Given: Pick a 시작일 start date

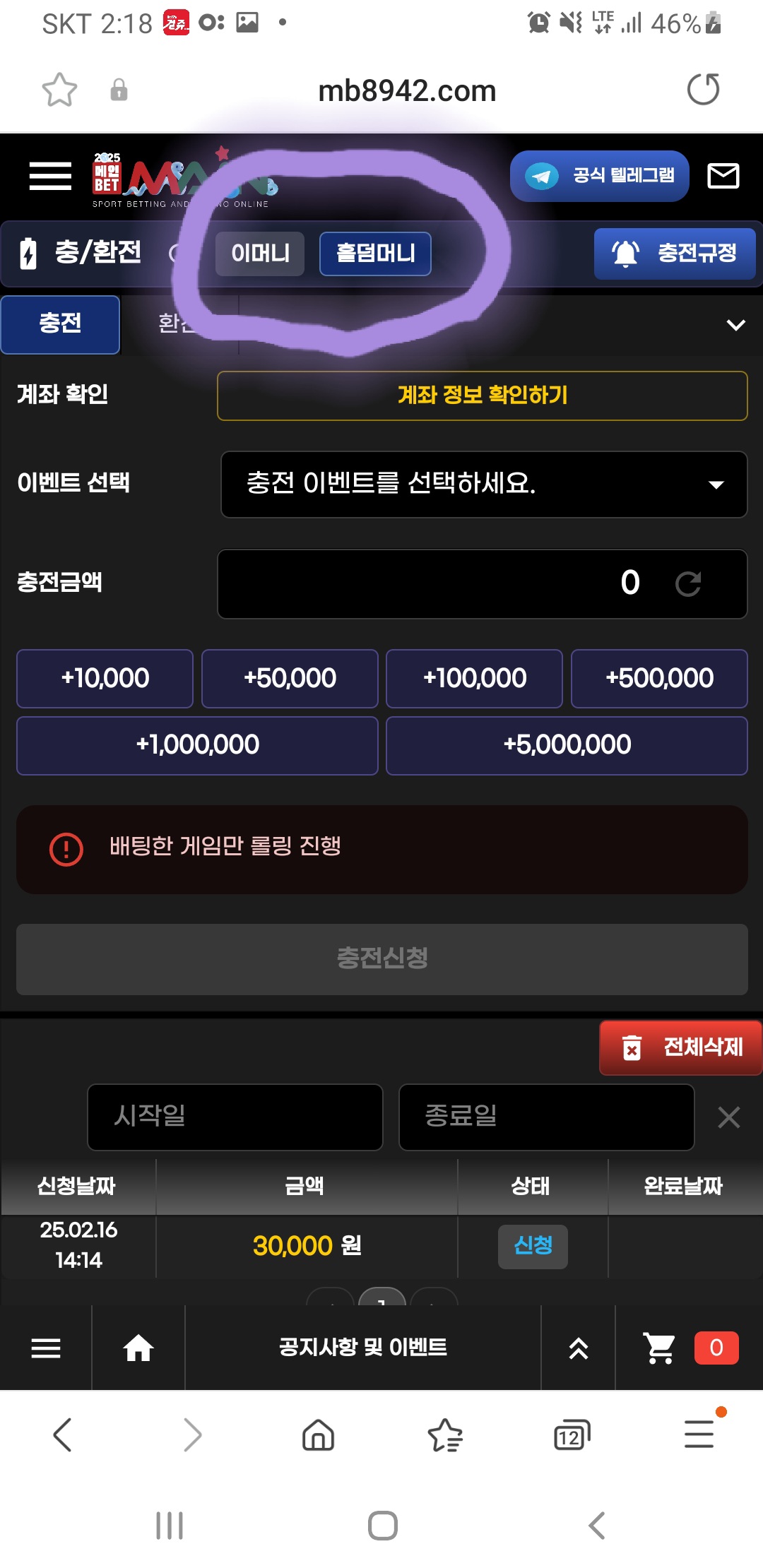Looking at the screenshot, I should click(x=235, y=1117).
